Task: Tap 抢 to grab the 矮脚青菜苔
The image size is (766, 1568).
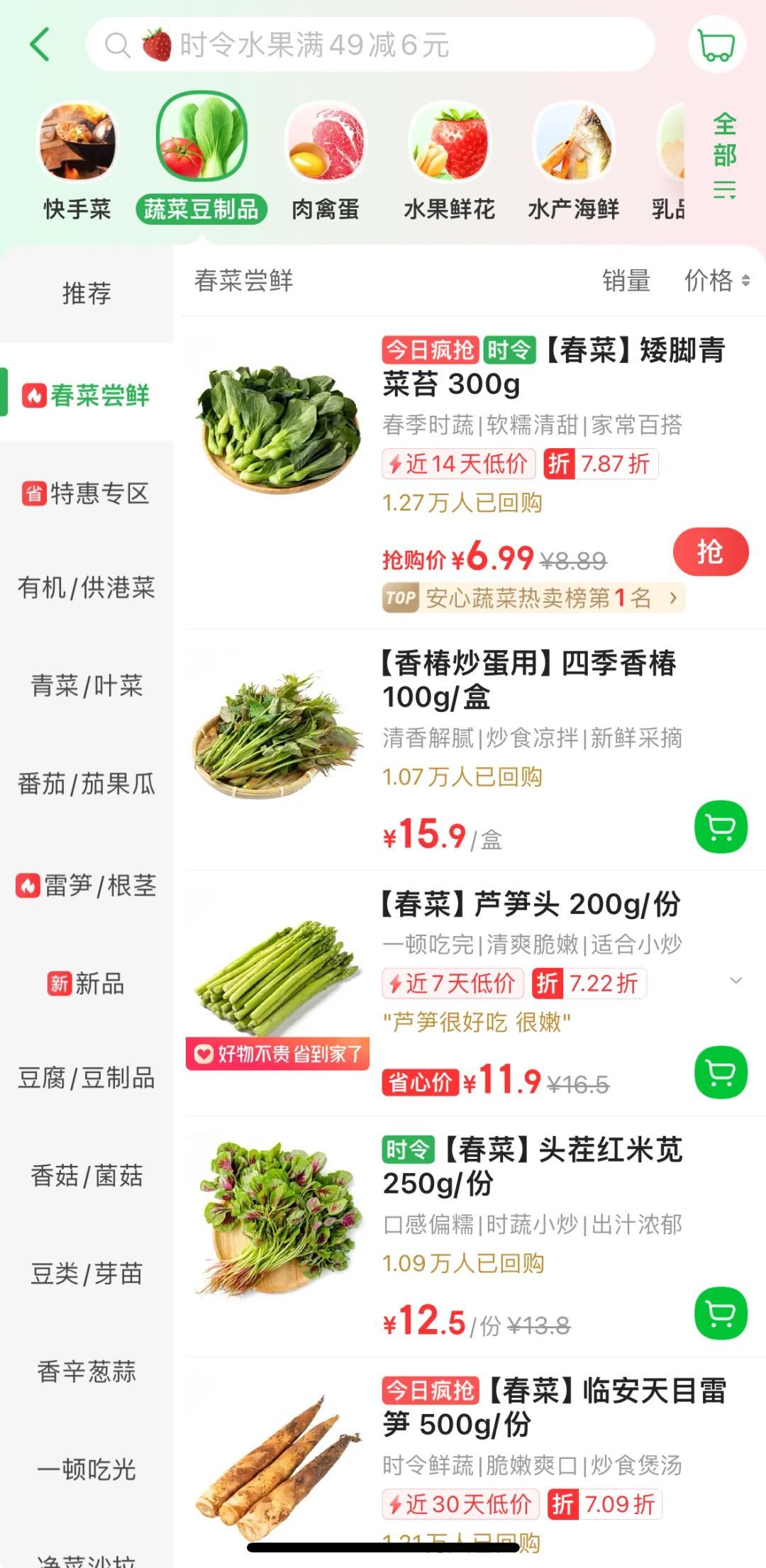Action: point(710,552)
